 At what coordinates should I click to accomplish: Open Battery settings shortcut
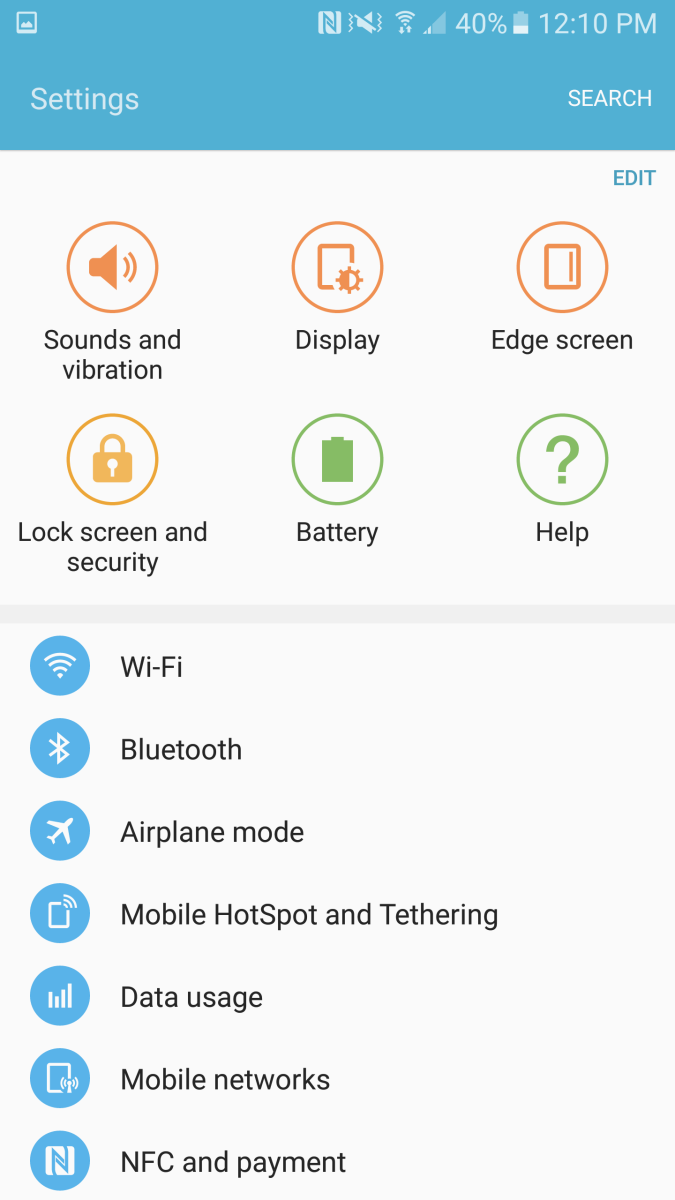[337, 479]
